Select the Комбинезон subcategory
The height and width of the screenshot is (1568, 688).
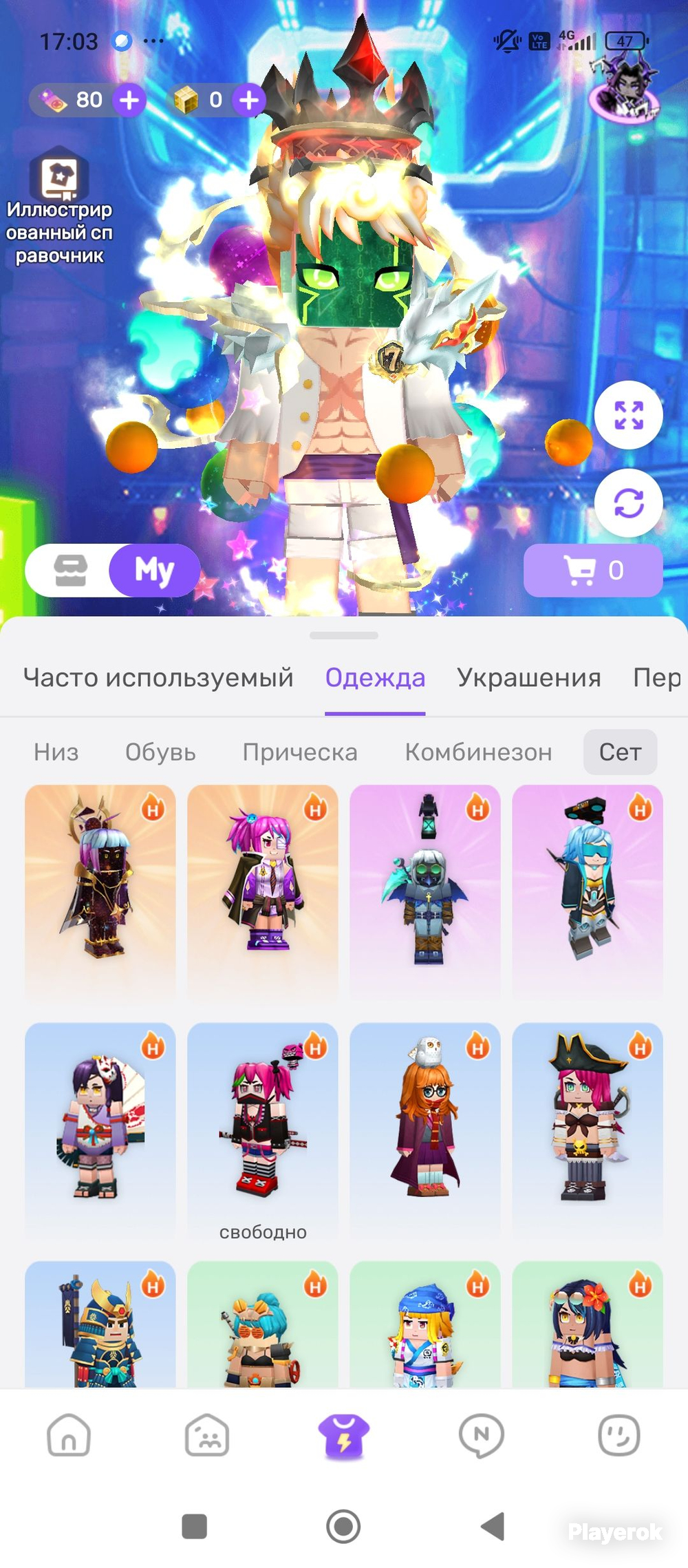tap(478, 752)
